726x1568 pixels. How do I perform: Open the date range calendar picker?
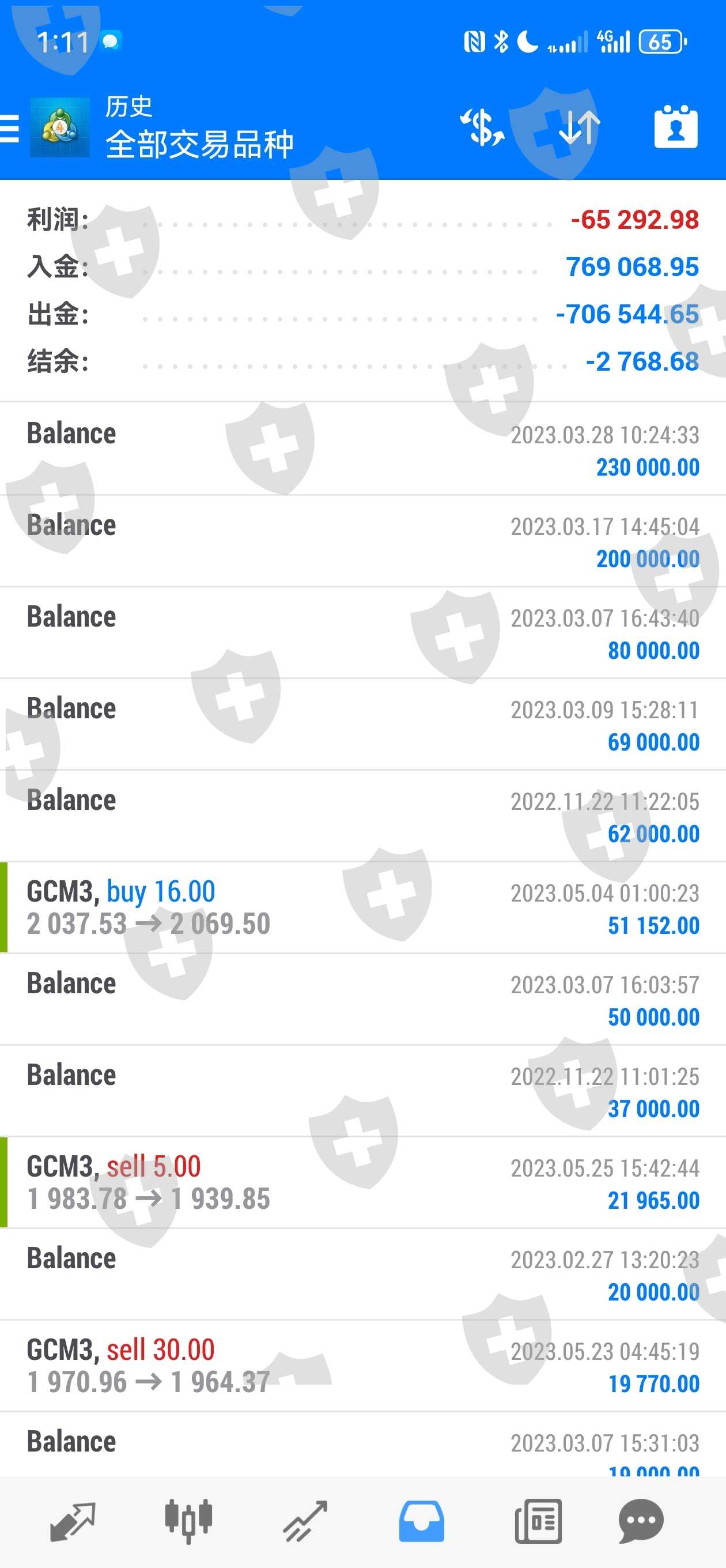(675, 128)
